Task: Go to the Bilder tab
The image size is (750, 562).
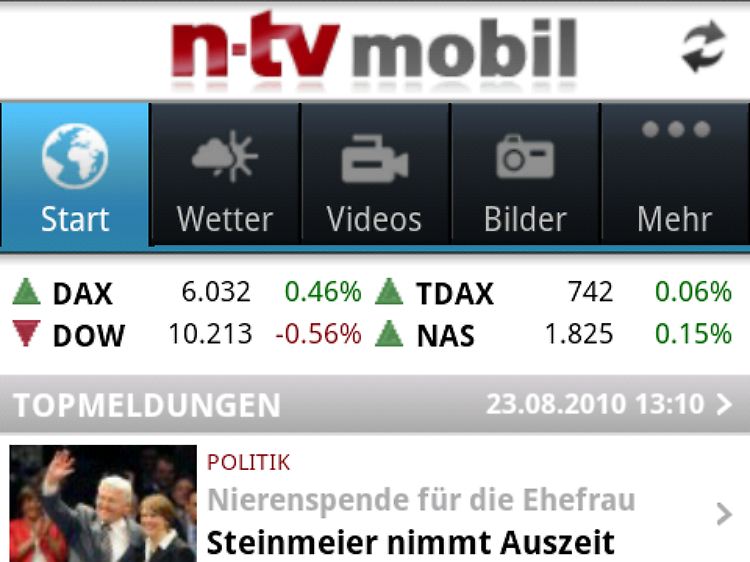Action: (525, 174)
